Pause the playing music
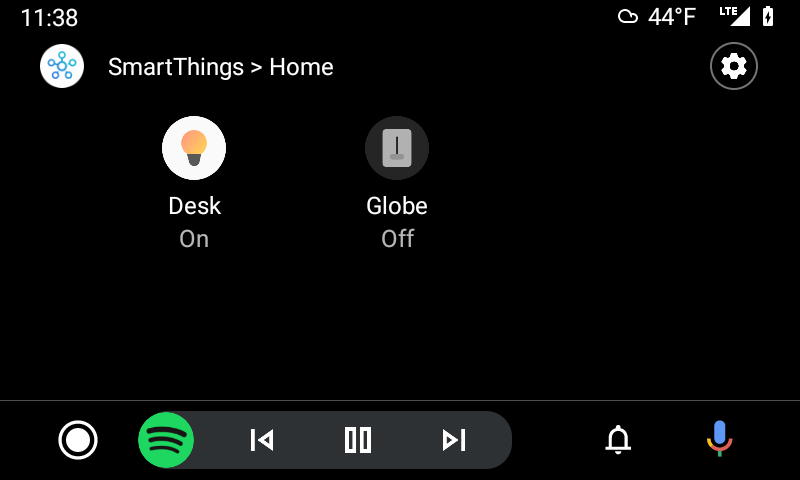Viewport: 800px width, 480px height. (x=358, y=440)
